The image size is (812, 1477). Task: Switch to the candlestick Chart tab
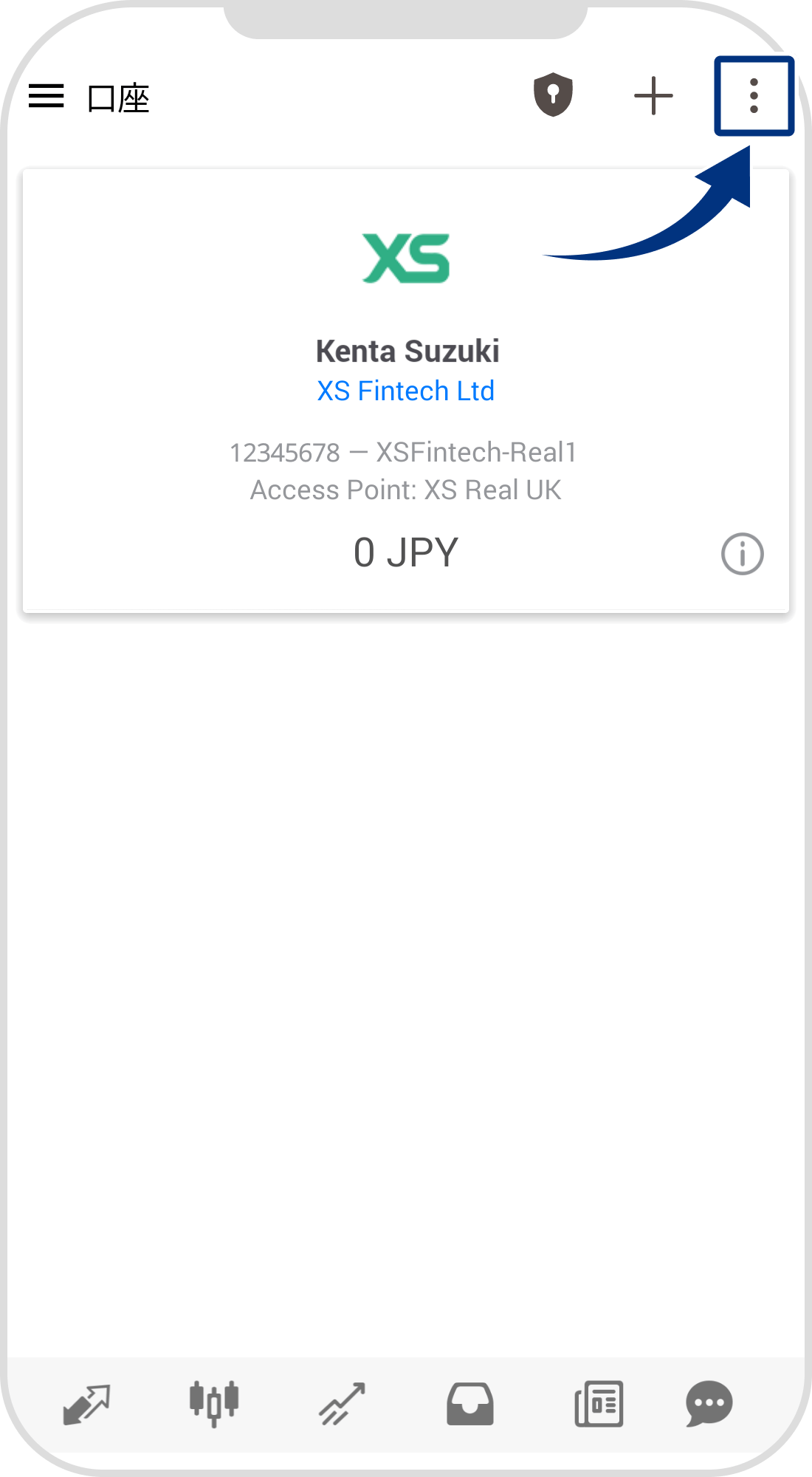coord(214,1402)
